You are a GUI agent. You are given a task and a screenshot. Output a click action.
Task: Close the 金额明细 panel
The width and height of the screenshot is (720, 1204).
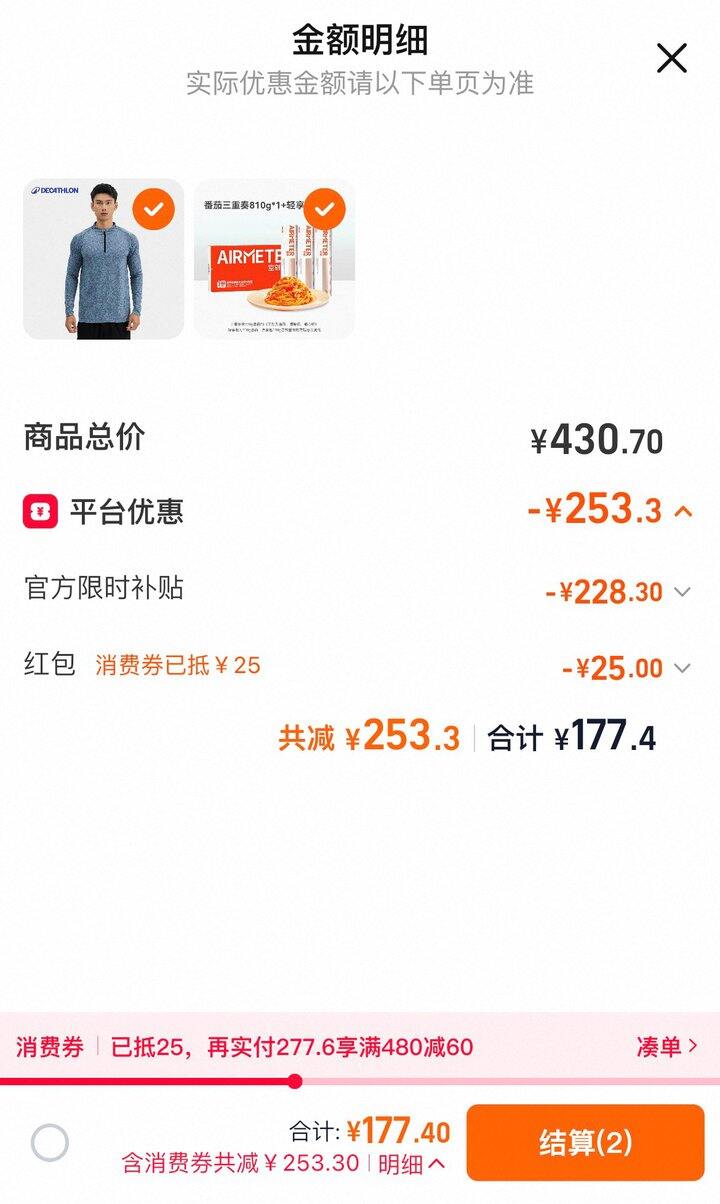click(672, 58)
